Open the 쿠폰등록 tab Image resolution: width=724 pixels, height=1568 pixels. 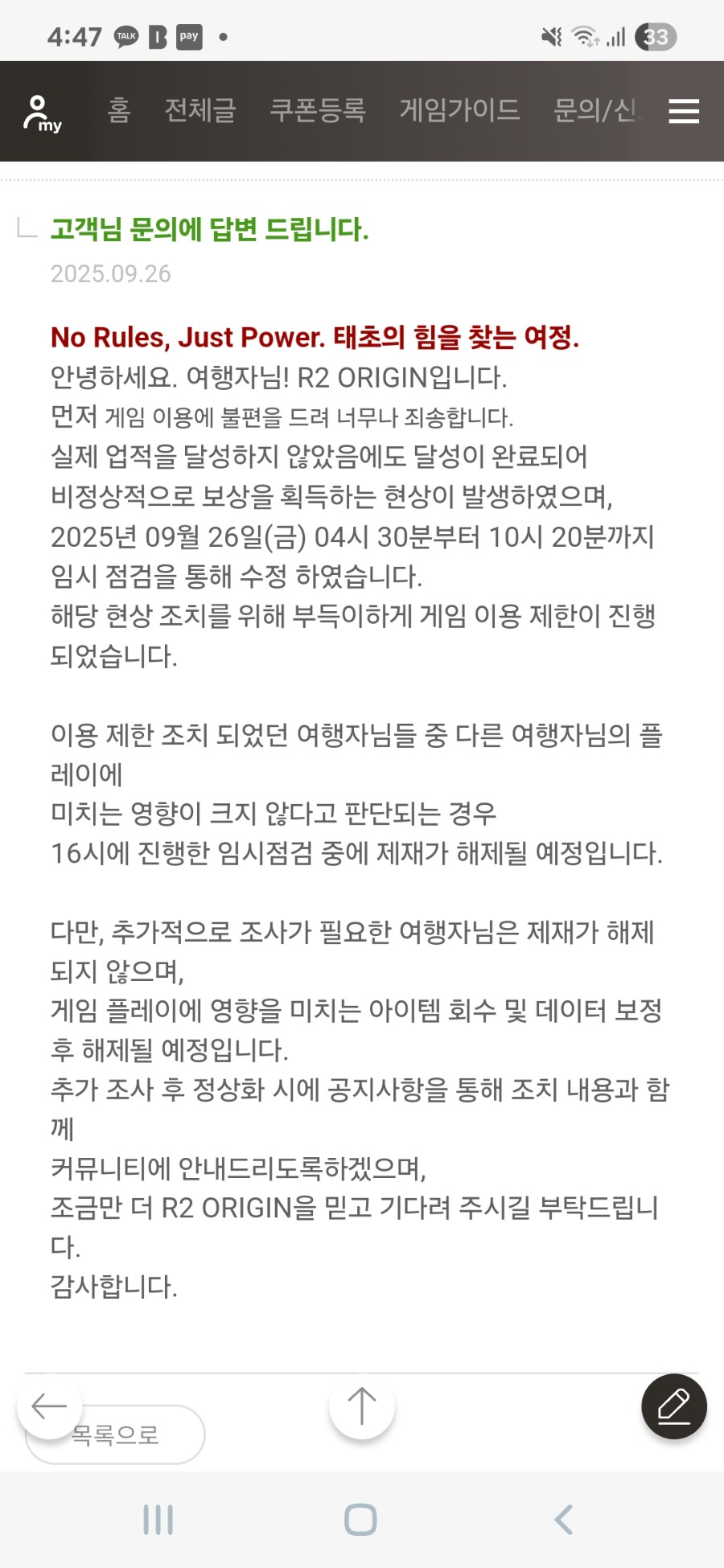click(318, 110)
